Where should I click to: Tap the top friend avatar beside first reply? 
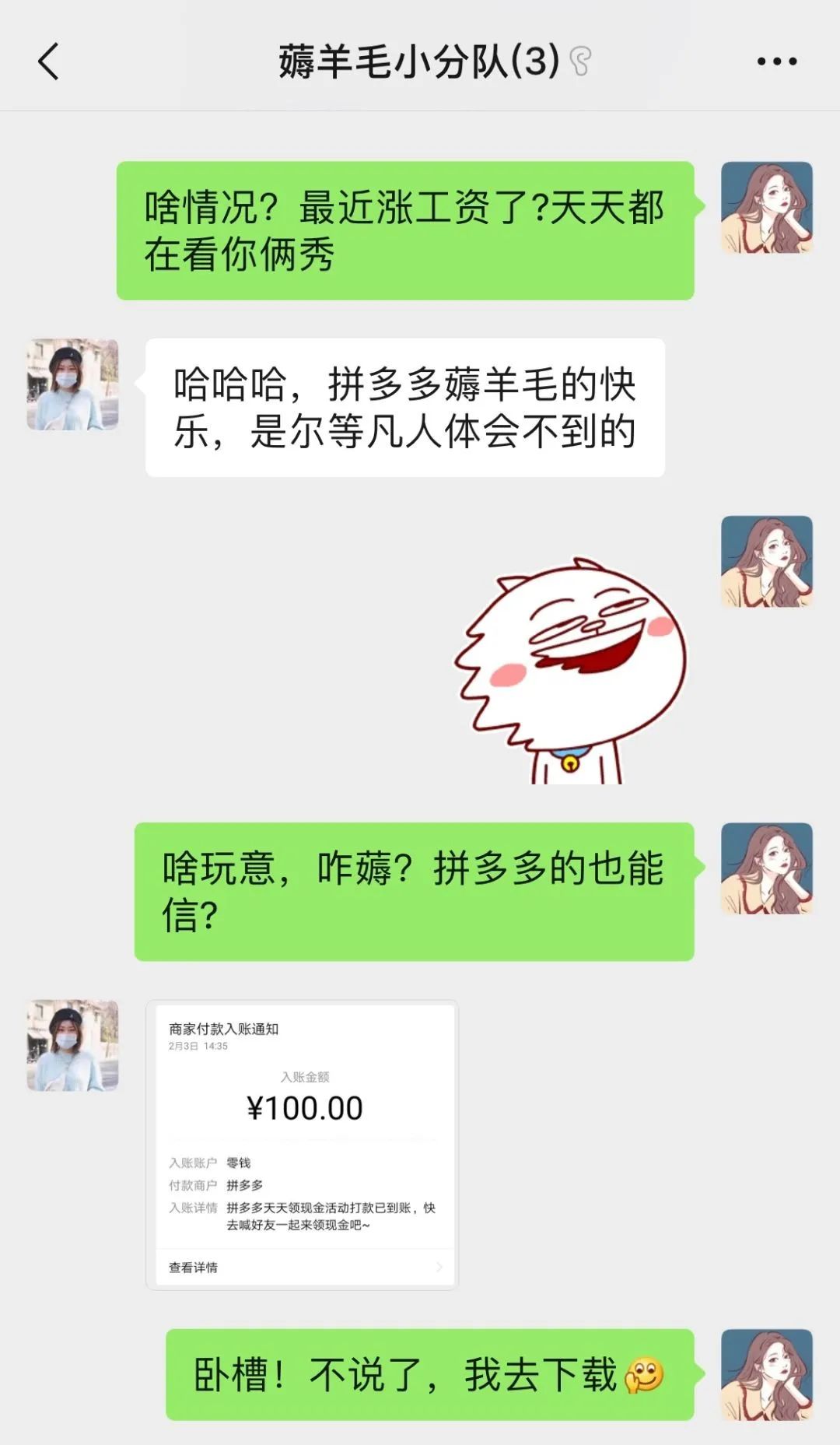tap(72, 381)
